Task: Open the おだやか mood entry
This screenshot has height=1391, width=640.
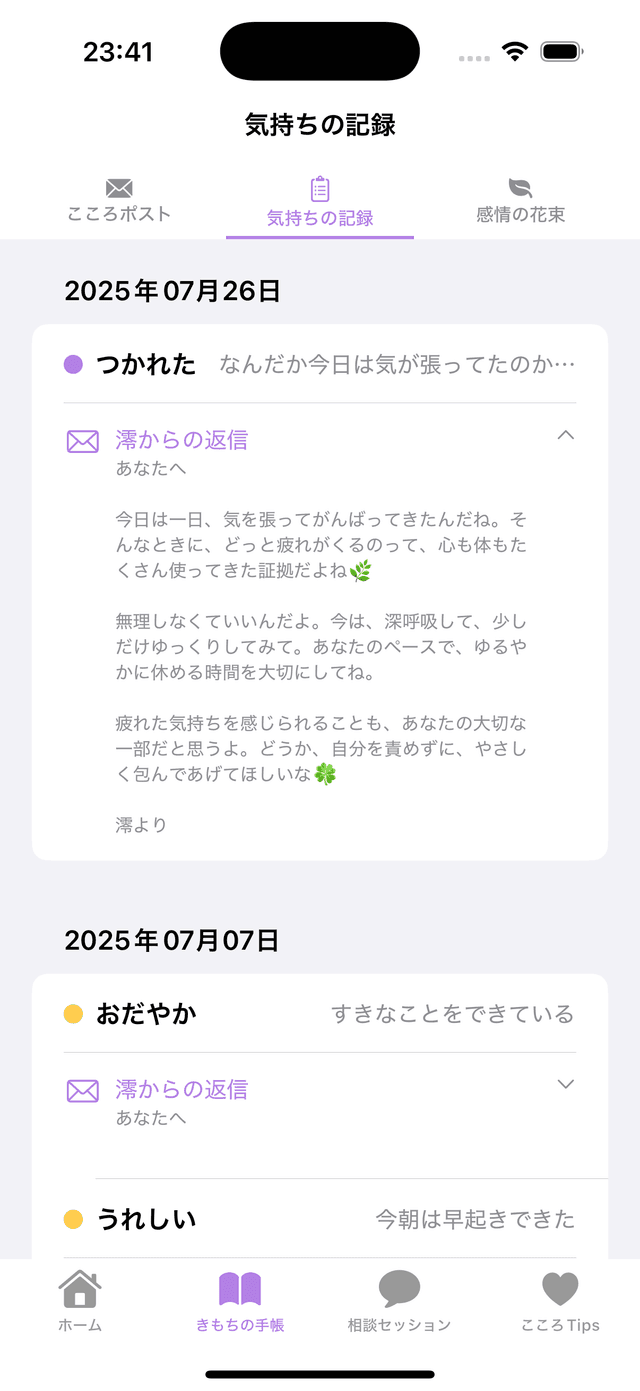Action: coord(320,1014)
